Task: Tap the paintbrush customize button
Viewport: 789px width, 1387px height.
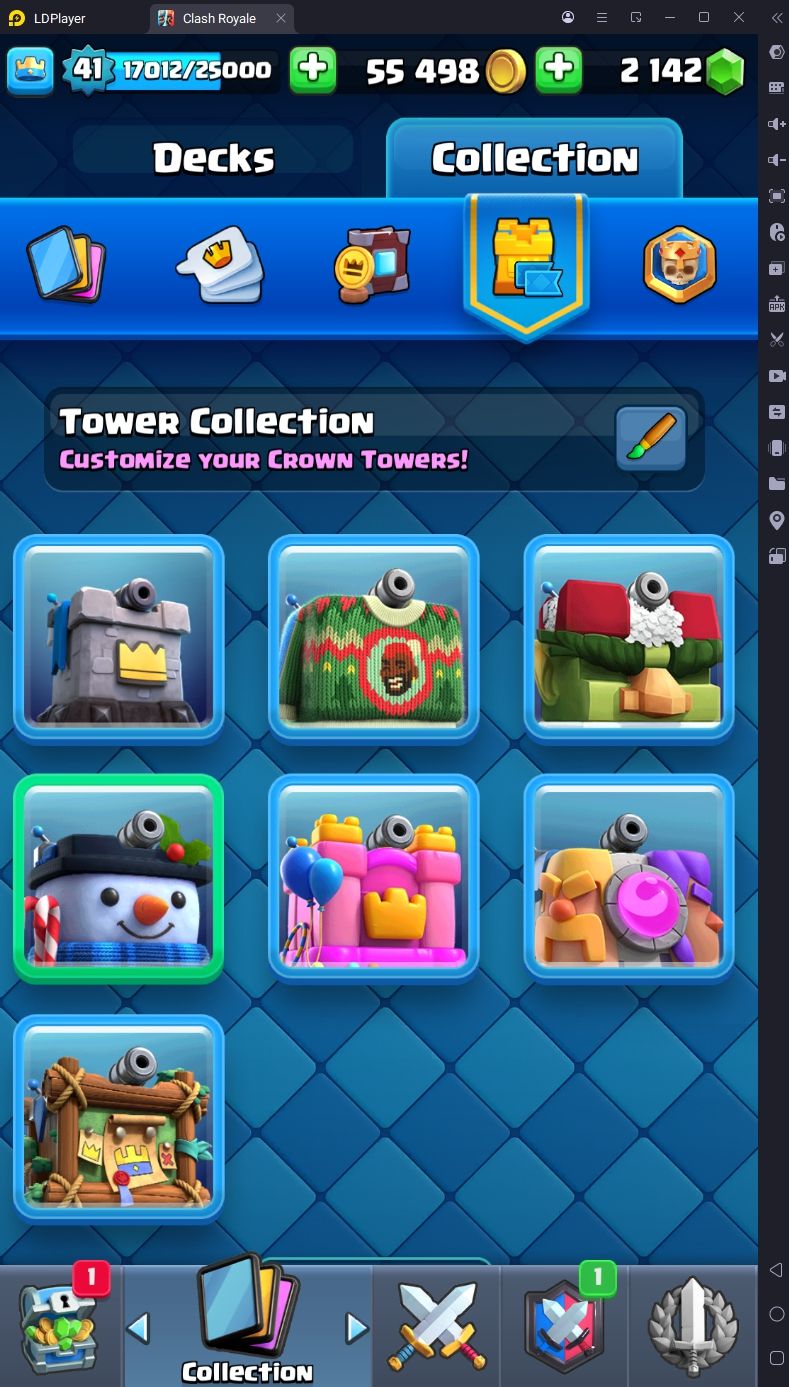Action: (650, 438)
